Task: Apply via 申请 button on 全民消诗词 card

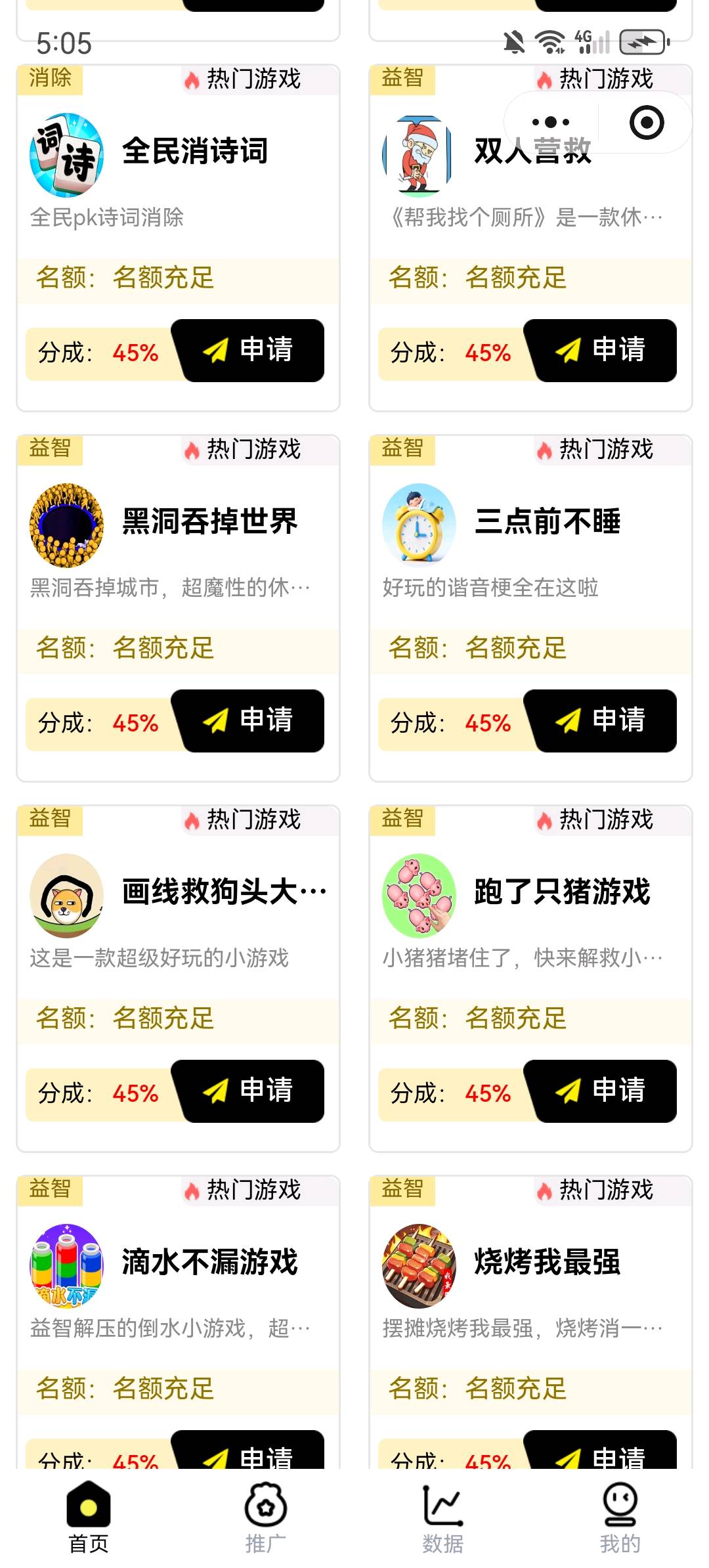Action: tap(253, 351)
